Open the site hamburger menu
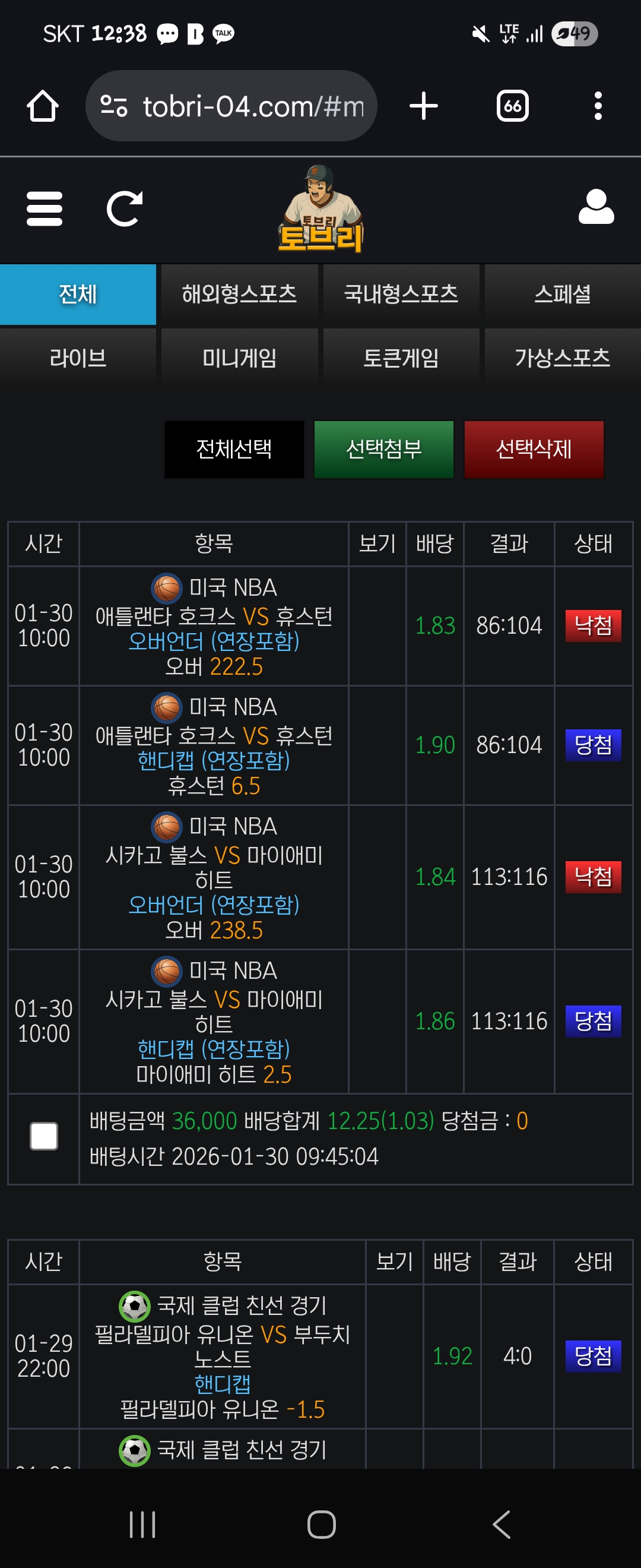Viewport: 641px width, 1568px height. pyautogui.click(x=45, y=209)
